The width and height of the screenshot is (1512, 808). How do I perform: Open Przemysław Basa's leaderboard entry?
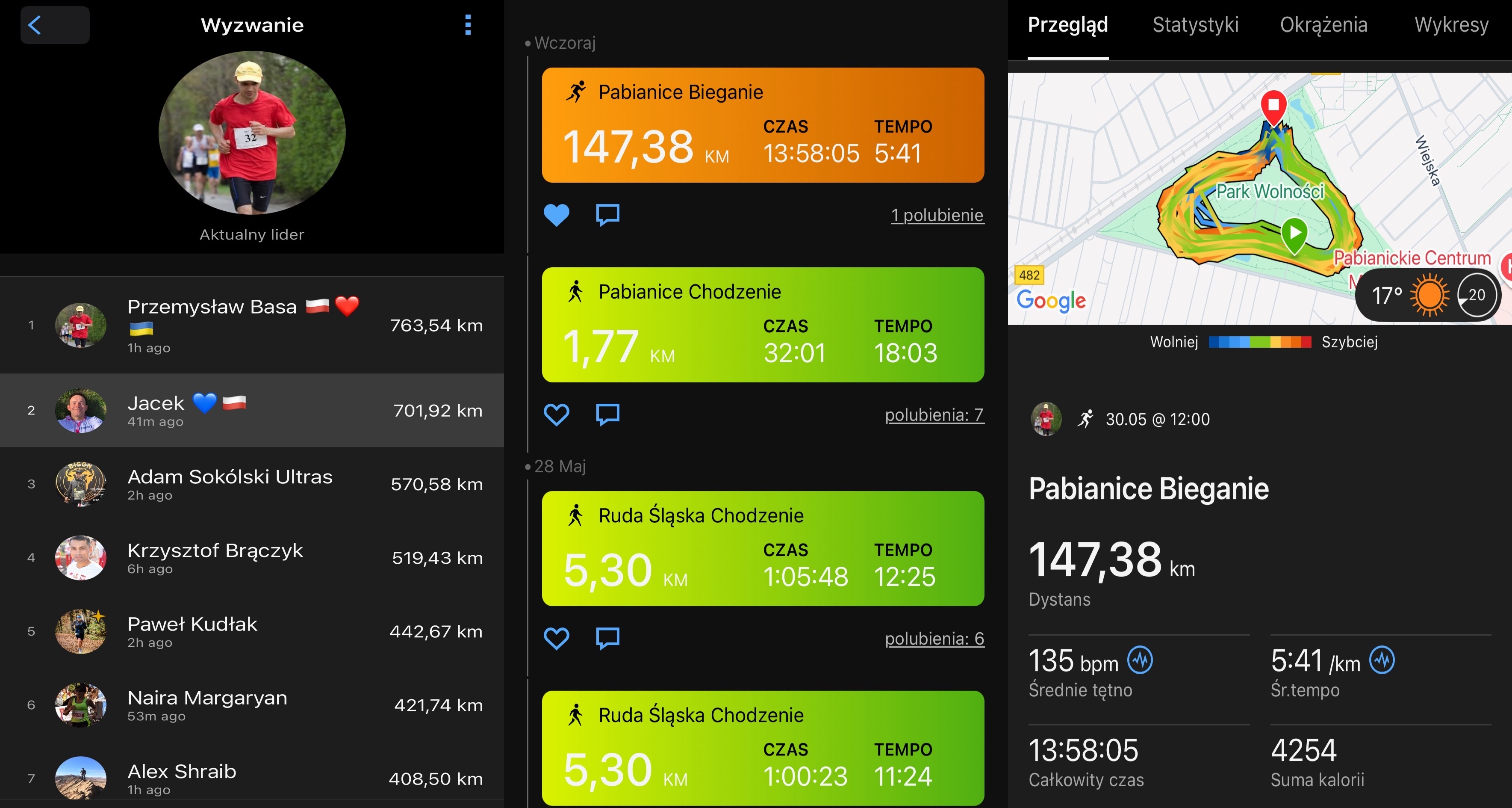pos(252,325)
